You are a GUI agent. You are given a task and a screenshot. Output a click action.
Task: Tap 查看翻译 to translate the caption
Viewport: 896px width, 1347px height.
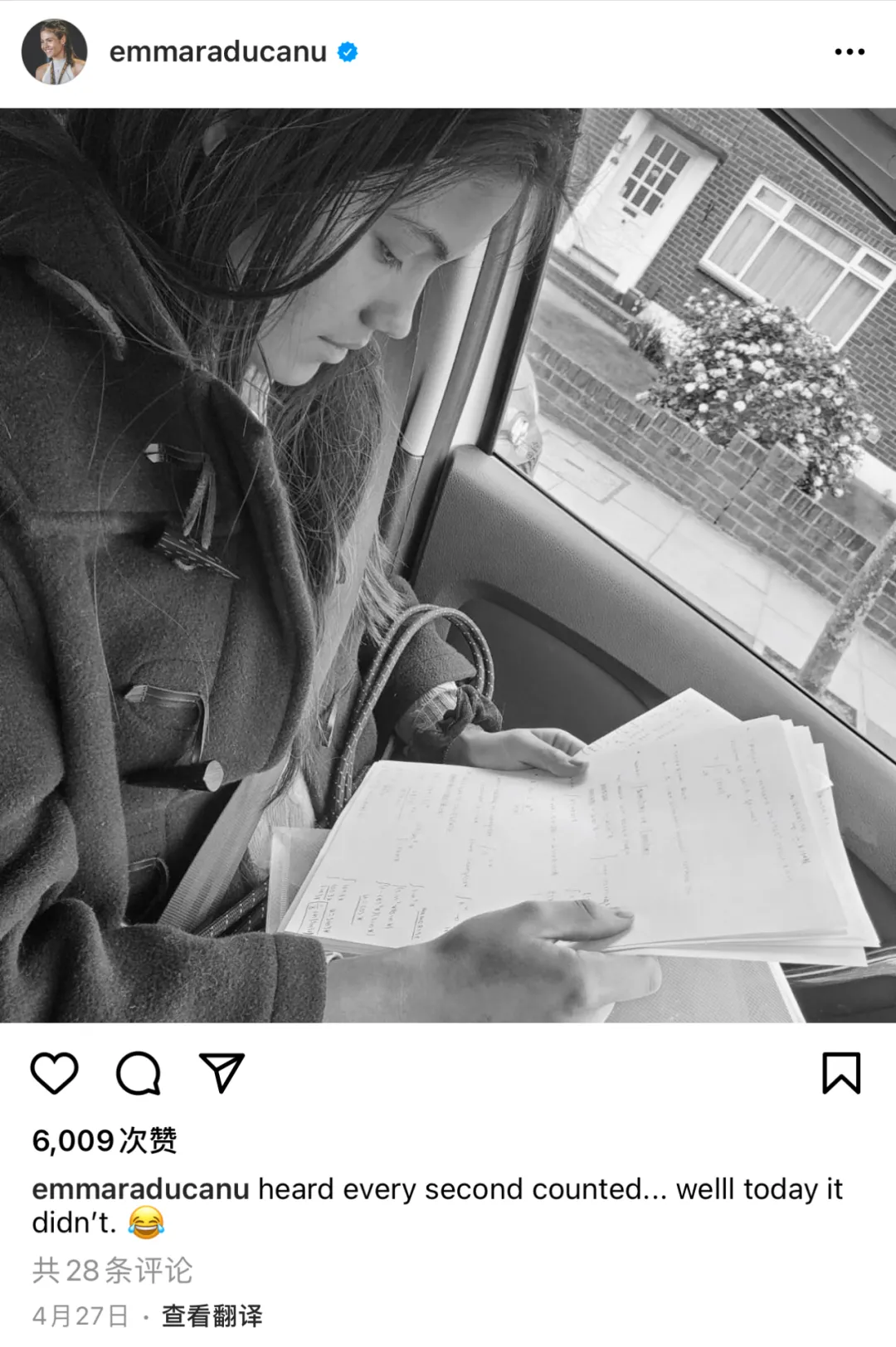(212, 1315)
